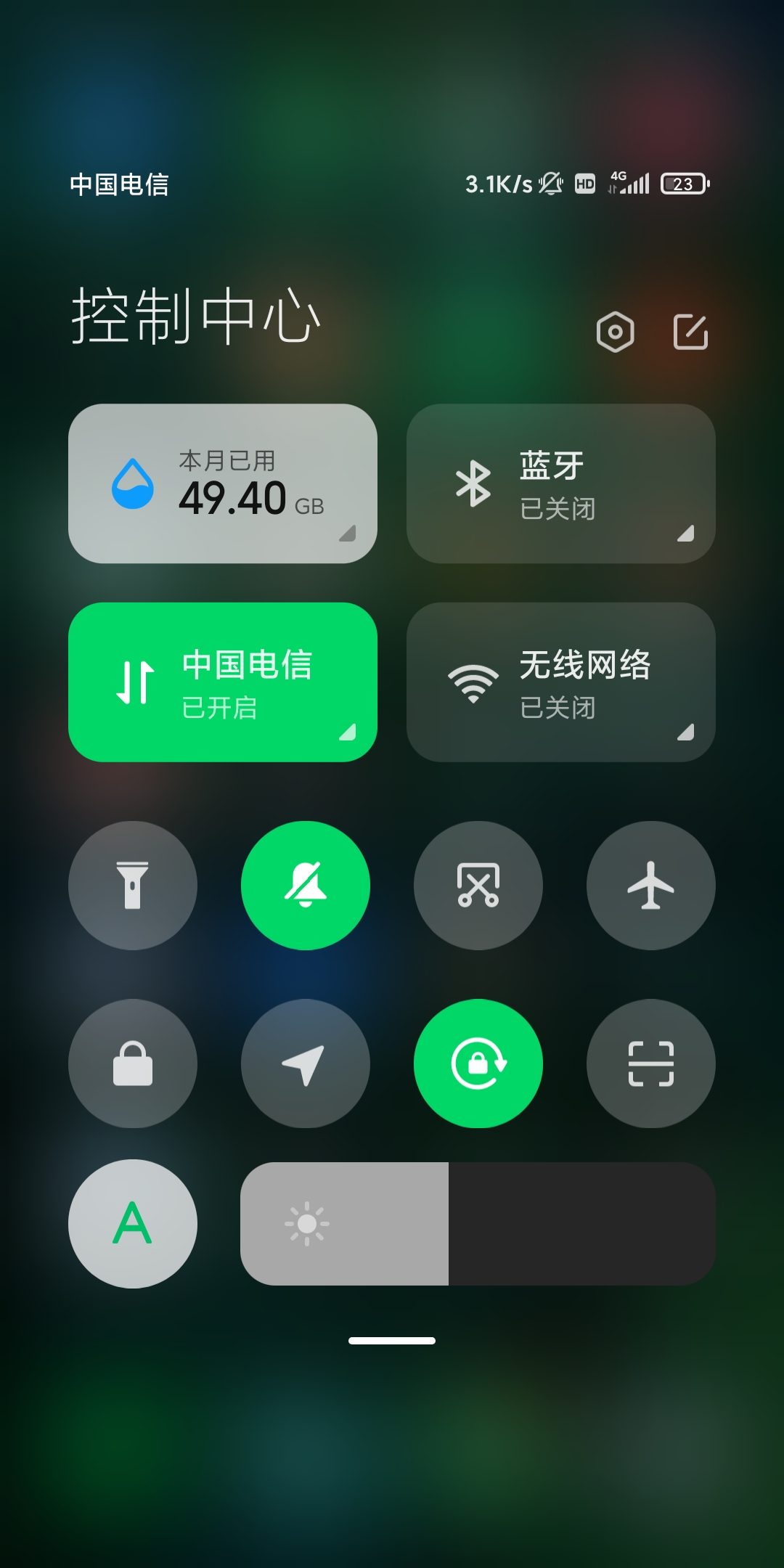Enable airplane mode

651,886
